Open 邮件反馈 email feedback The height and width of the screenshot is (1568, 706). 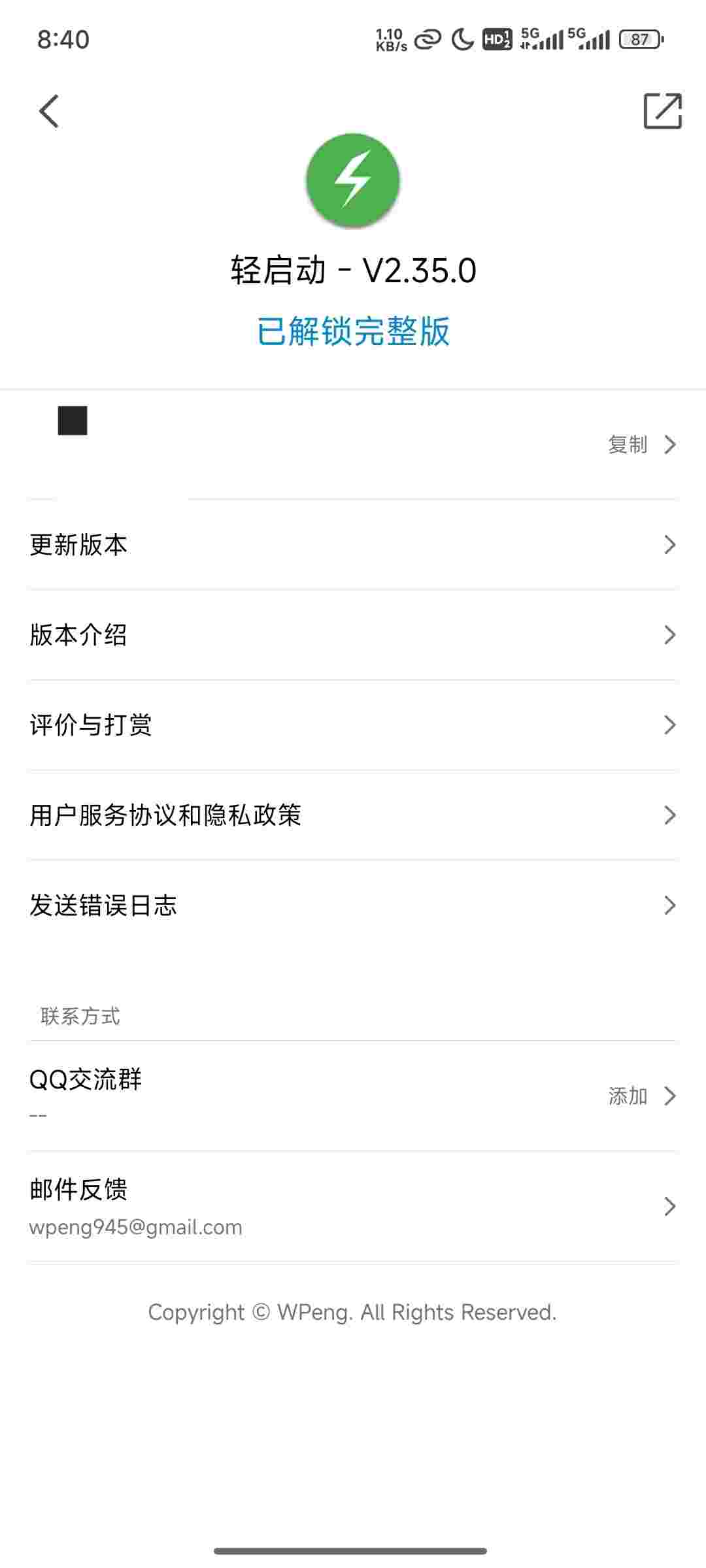pyautogui.click(x=353, y=1206)
